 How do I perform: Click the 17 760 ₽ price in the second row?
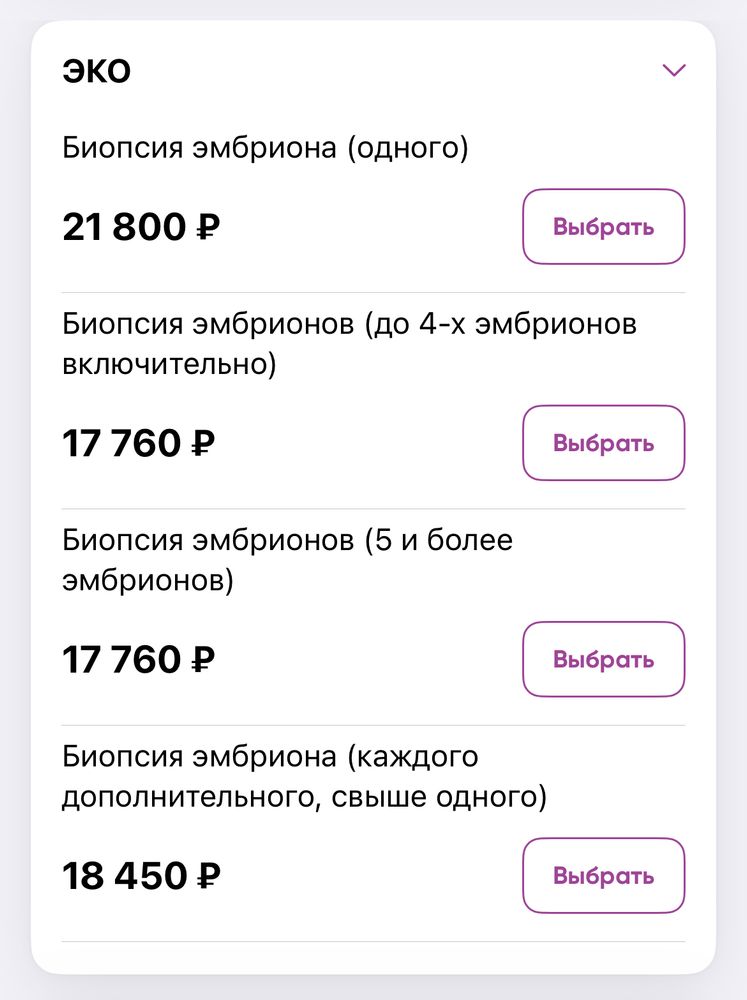tap(140, 442)
